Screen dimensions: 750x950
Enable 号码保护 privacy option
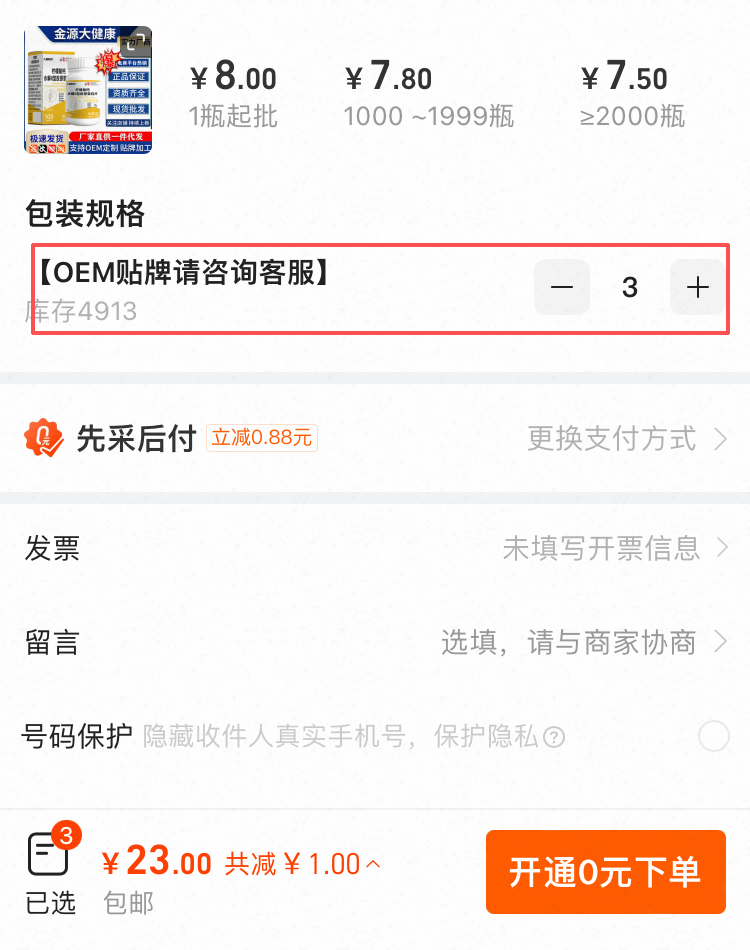coord(713,737)
